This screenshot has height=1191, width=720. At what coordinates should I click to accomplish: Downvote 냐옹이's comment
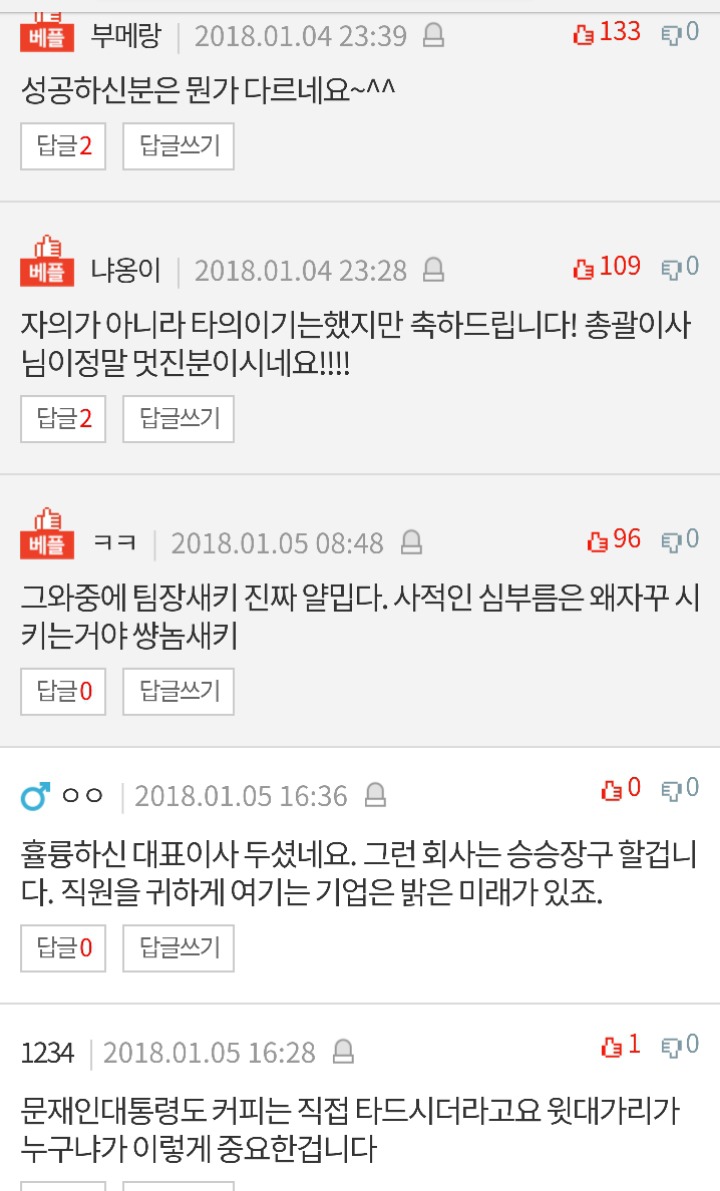[671, 269]
